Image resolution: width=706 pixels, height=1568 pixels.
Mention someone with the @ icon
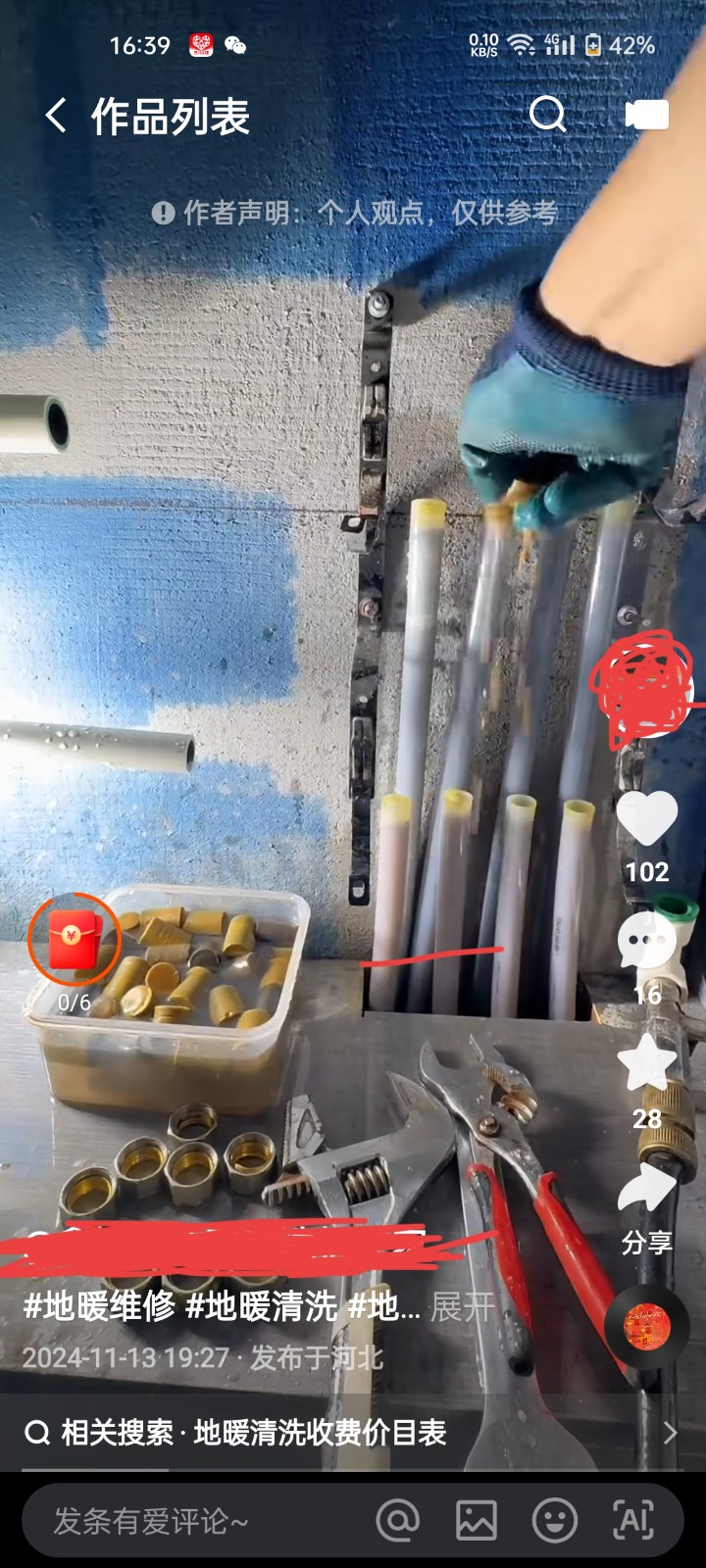tap(397, 1521)
